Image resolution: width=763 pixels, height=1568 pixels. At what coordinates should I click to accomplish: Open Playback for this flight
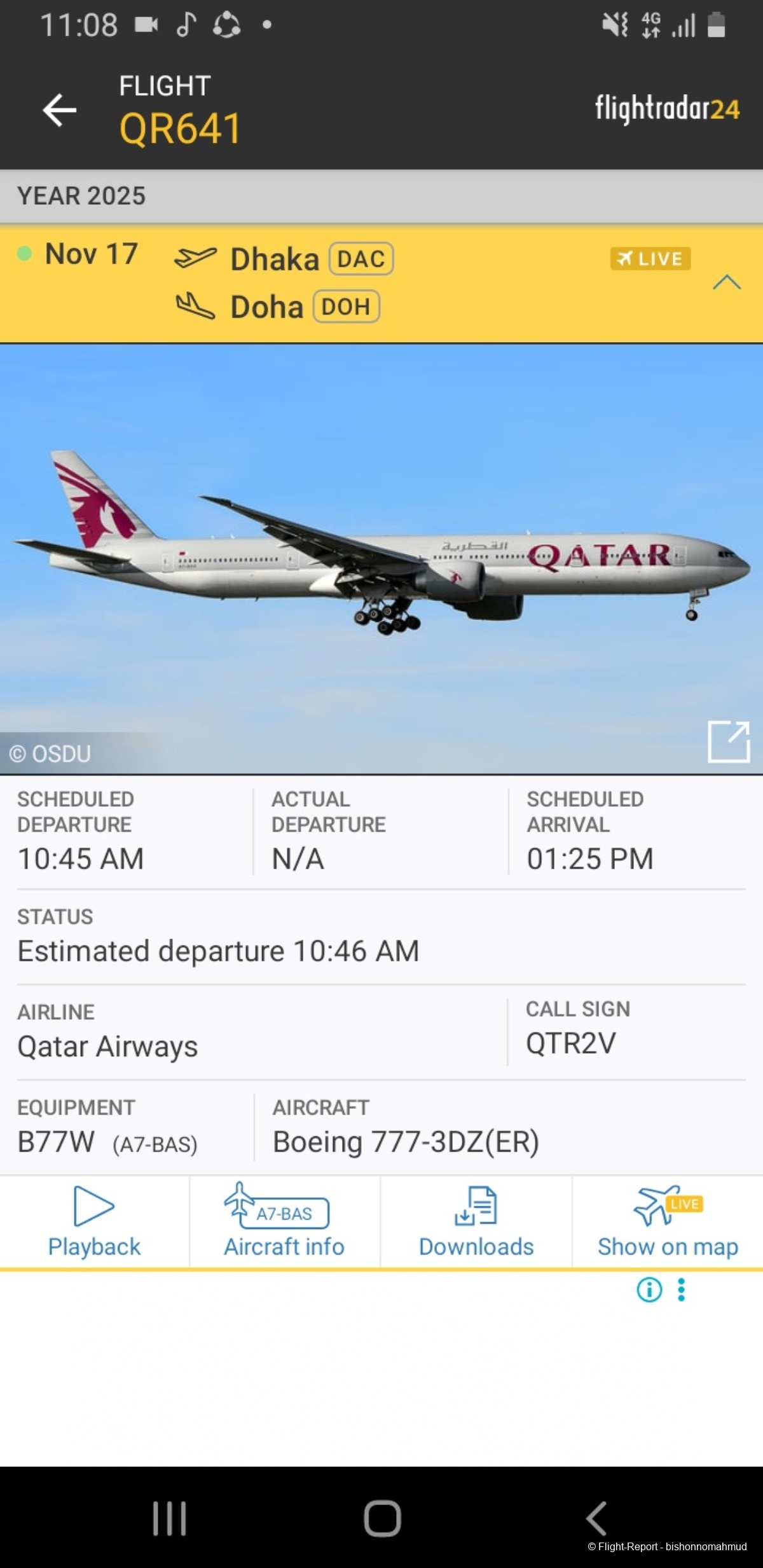coord(94,1221)
